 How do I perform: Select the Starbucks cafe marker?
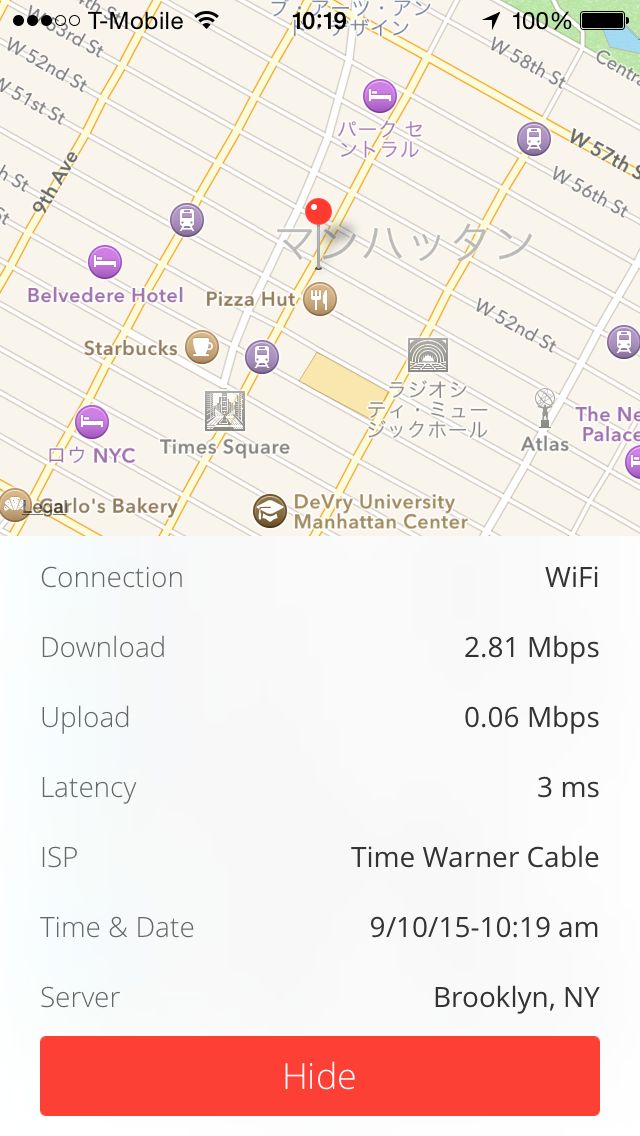tap(202, 346)
